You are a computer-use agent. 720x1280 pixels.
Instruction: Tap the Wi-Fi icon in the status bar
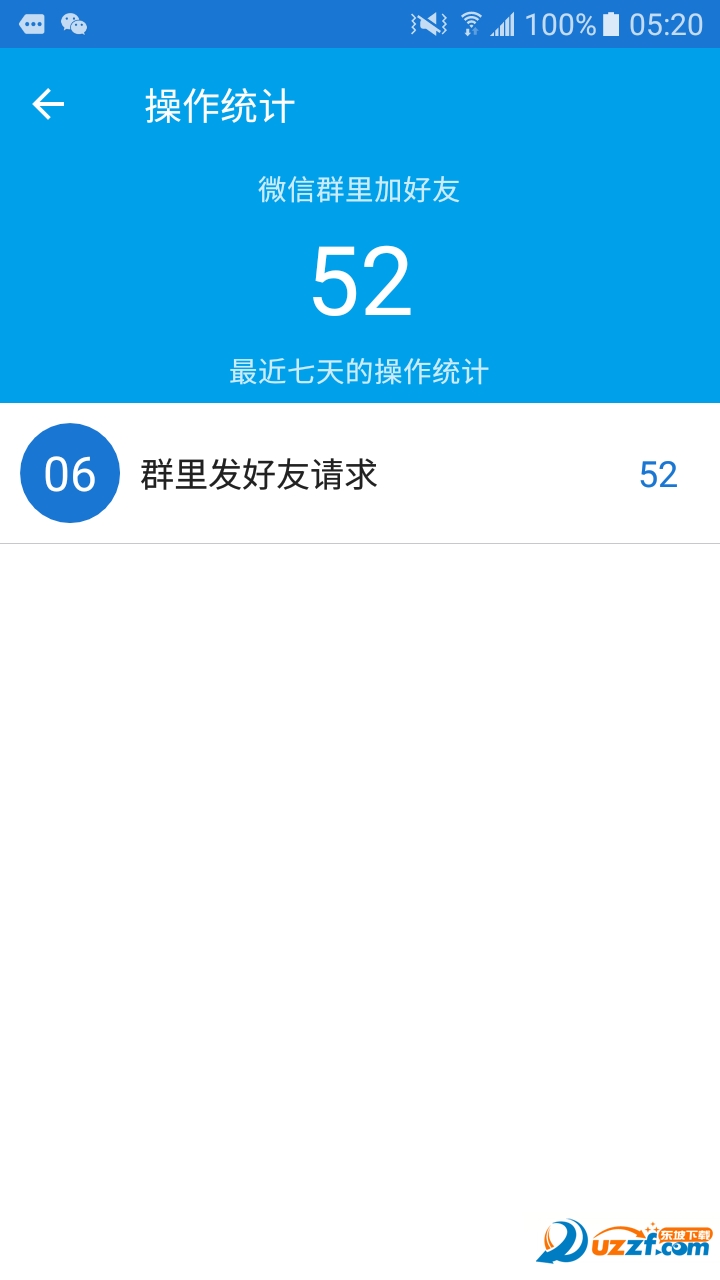469,21
